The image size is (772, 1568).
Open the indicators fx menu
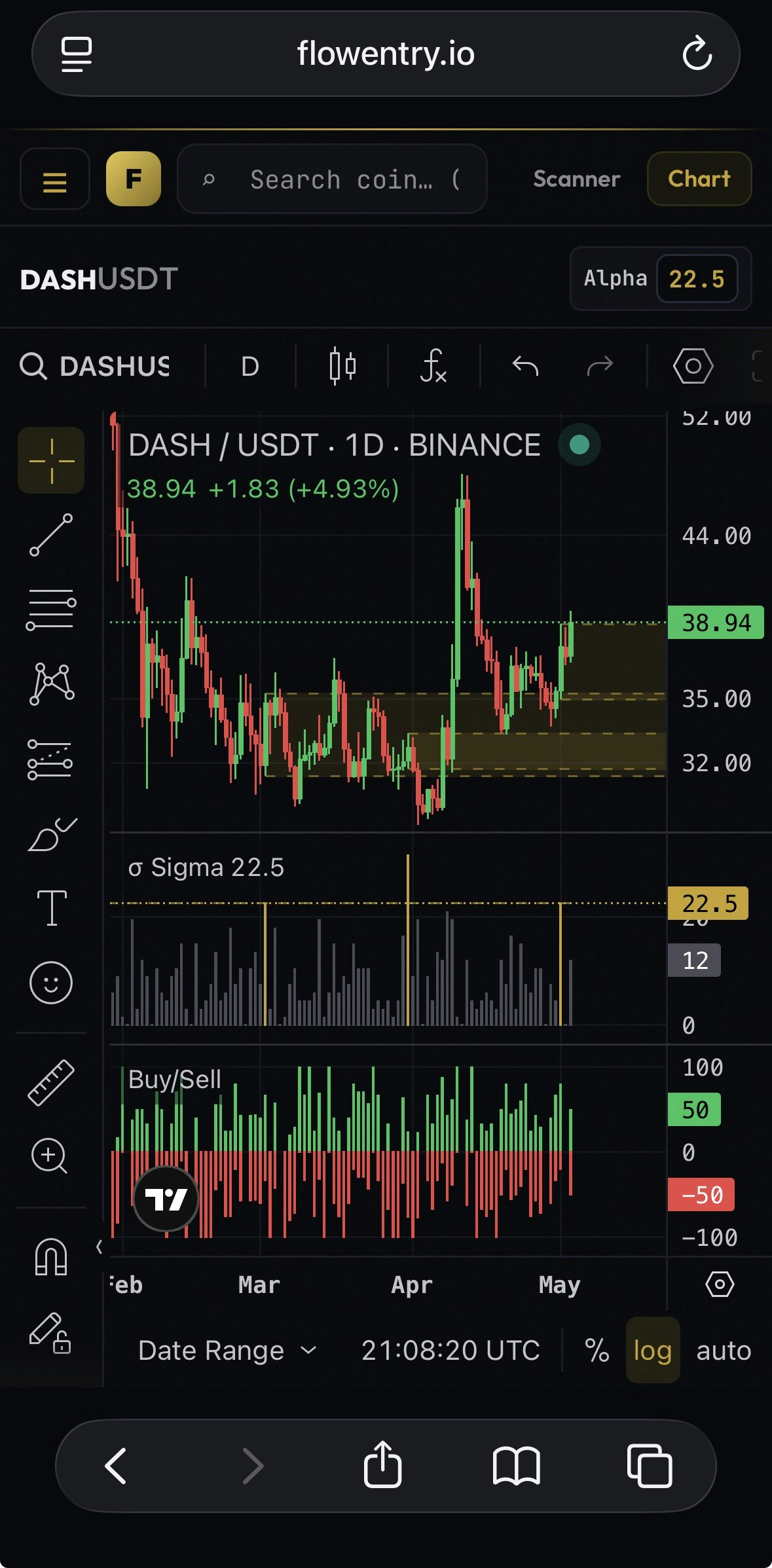pyautogui.click(x=433, y=366)
